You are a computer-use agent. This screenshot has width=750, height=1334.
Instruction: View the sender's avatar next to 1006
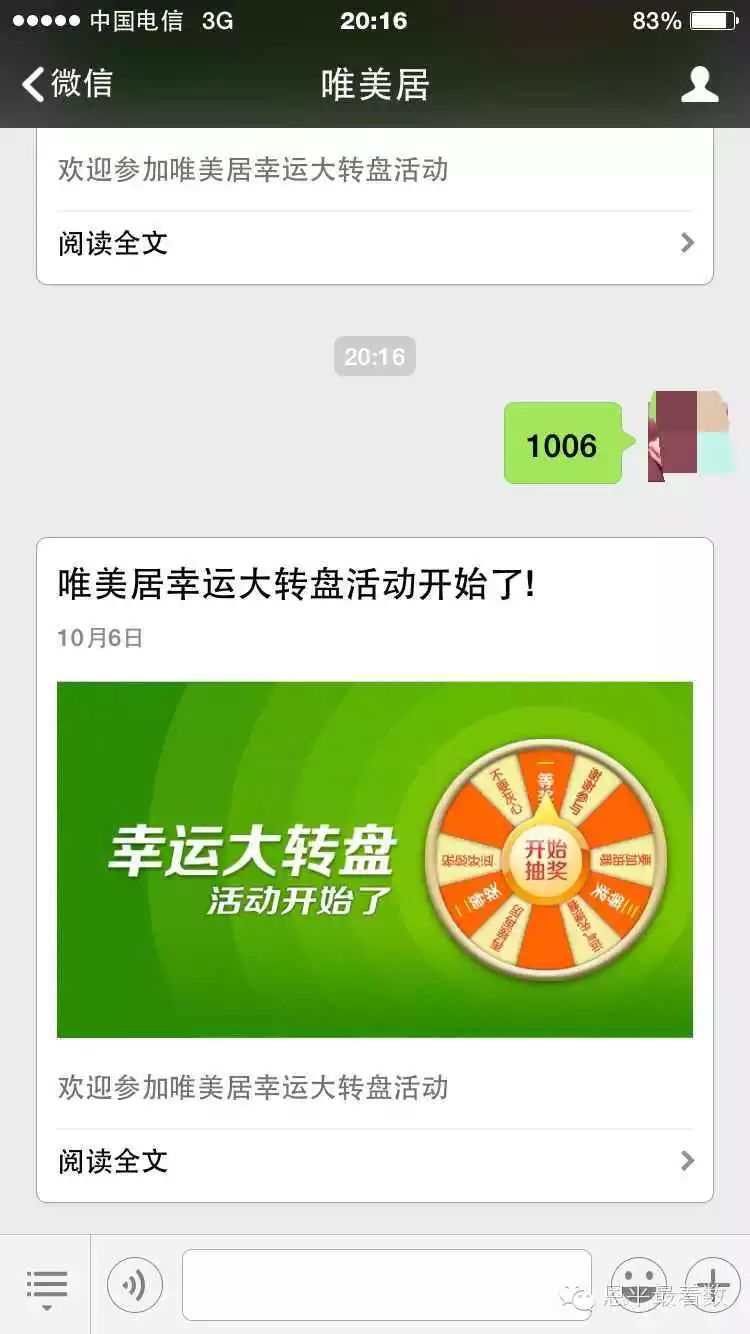[689, 437]
